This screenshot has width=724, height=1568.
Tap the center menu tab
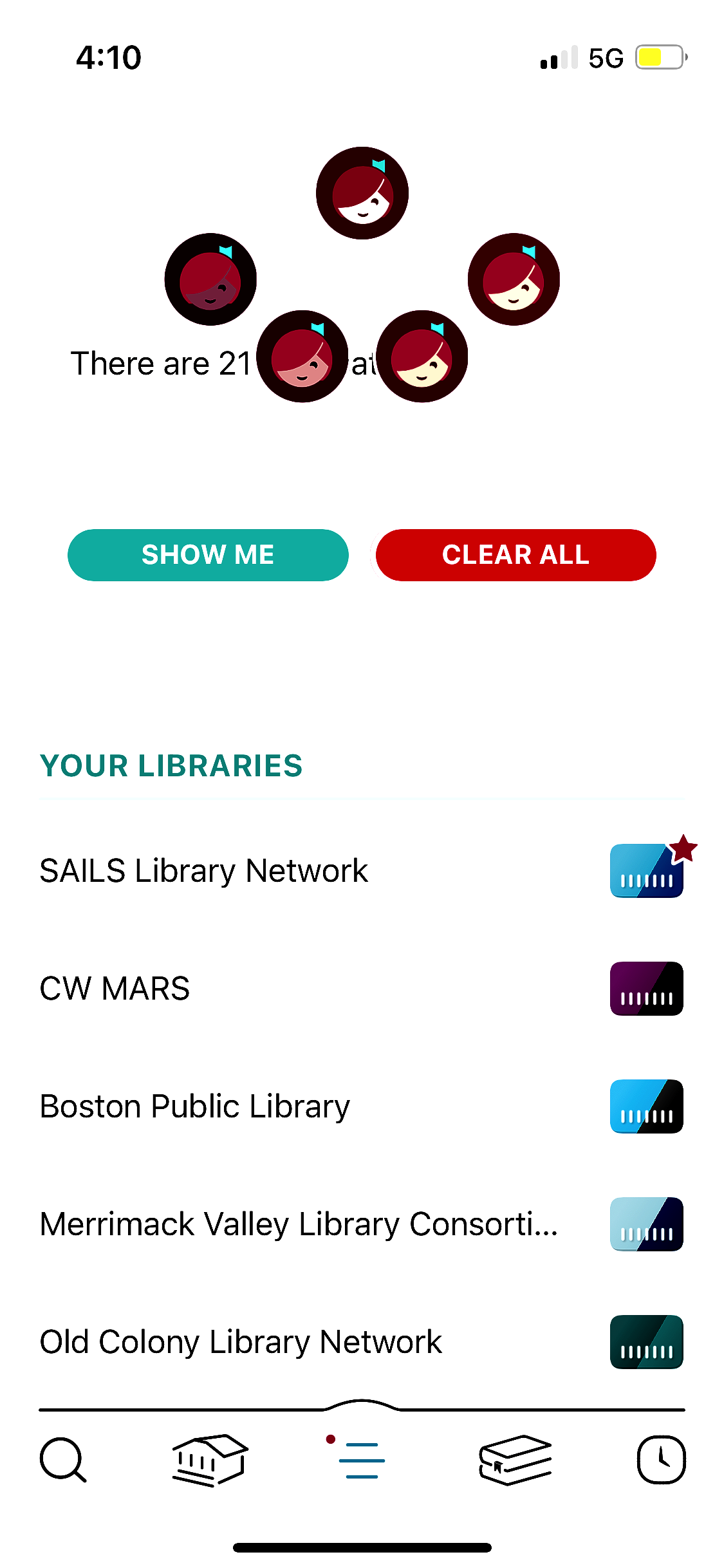(361, 1460)
